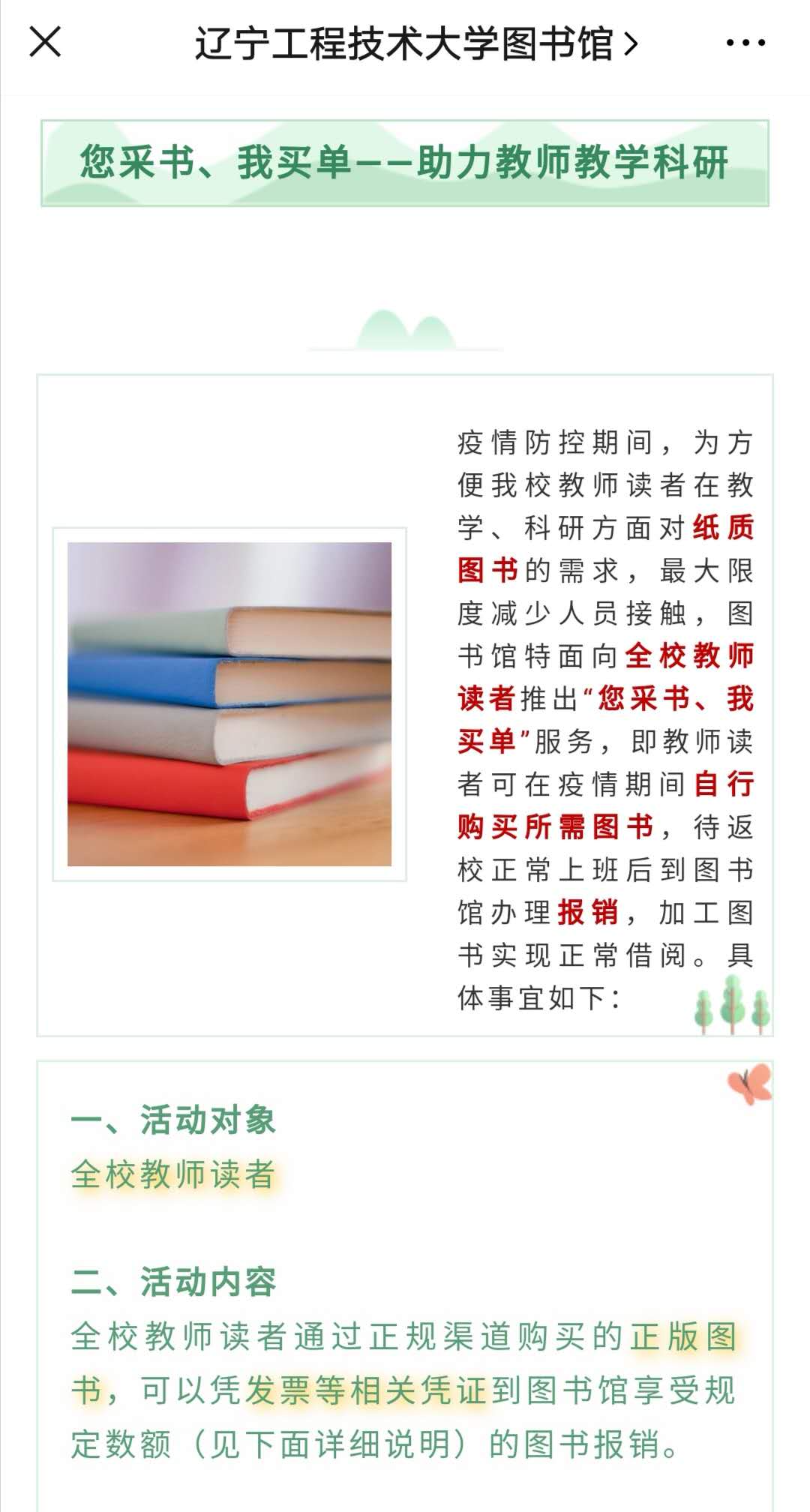
Task: Open the three-dot more options menu
Action: (745, 43)
